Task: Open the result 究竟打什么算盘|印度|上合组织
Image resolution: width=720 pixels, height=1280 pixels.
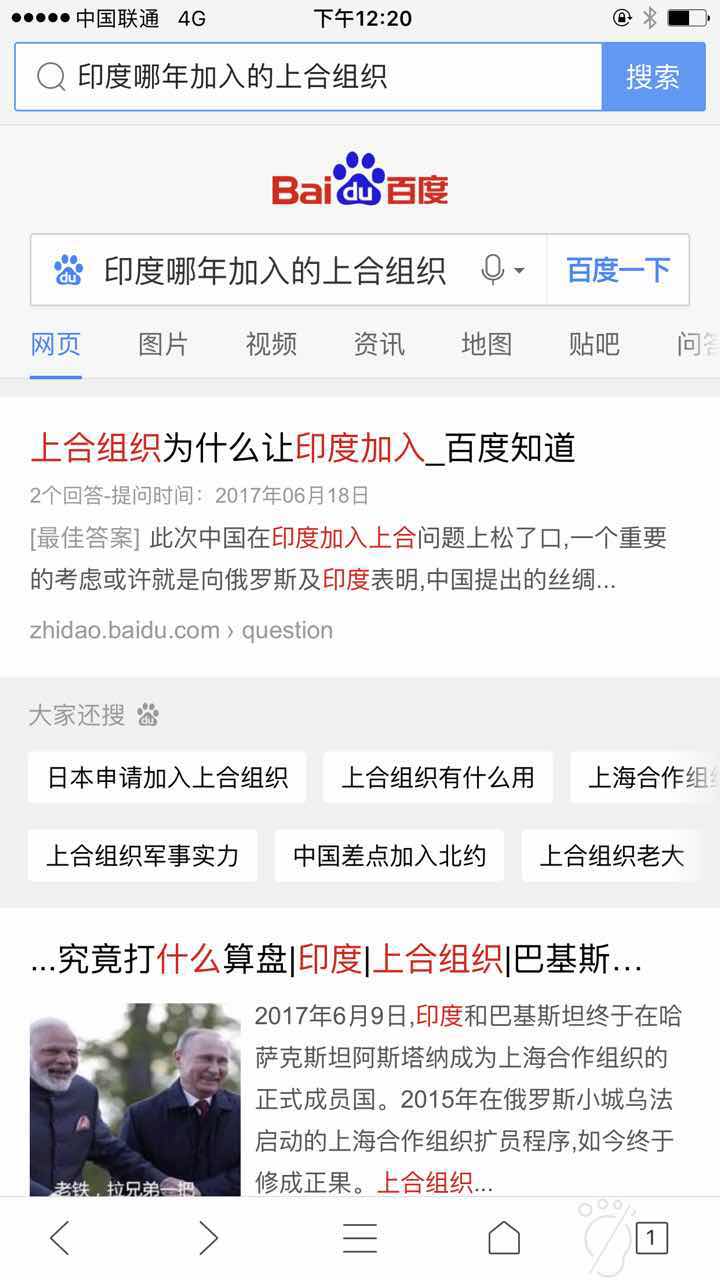Action: click(336, 960)
